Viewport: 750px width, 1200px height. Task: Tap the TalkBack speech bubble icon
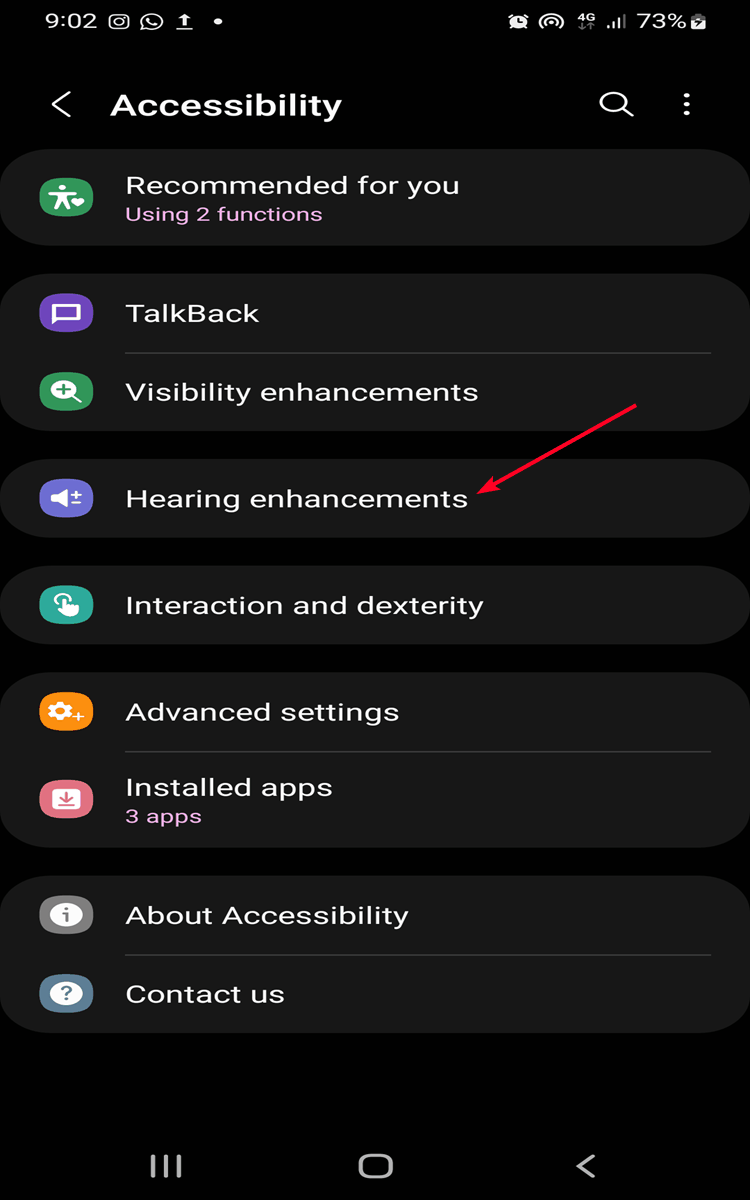point(65,312)
